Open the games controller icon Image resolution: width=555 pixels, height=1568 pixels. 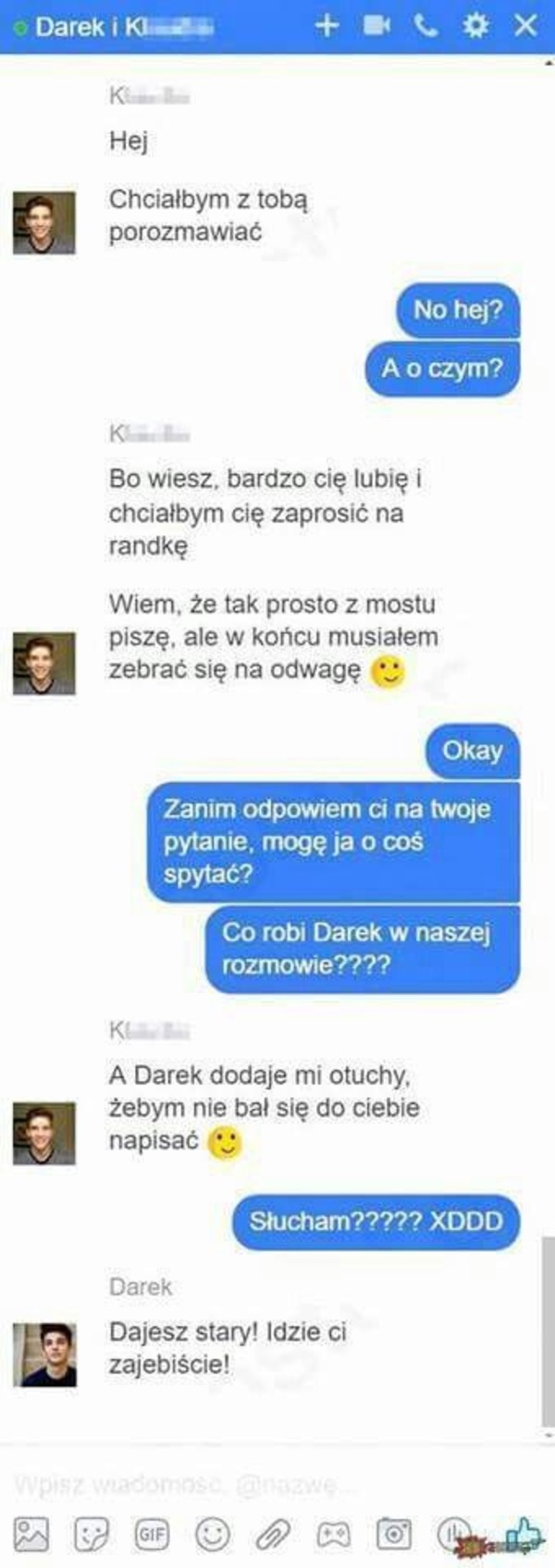(x=333, y=1535)
